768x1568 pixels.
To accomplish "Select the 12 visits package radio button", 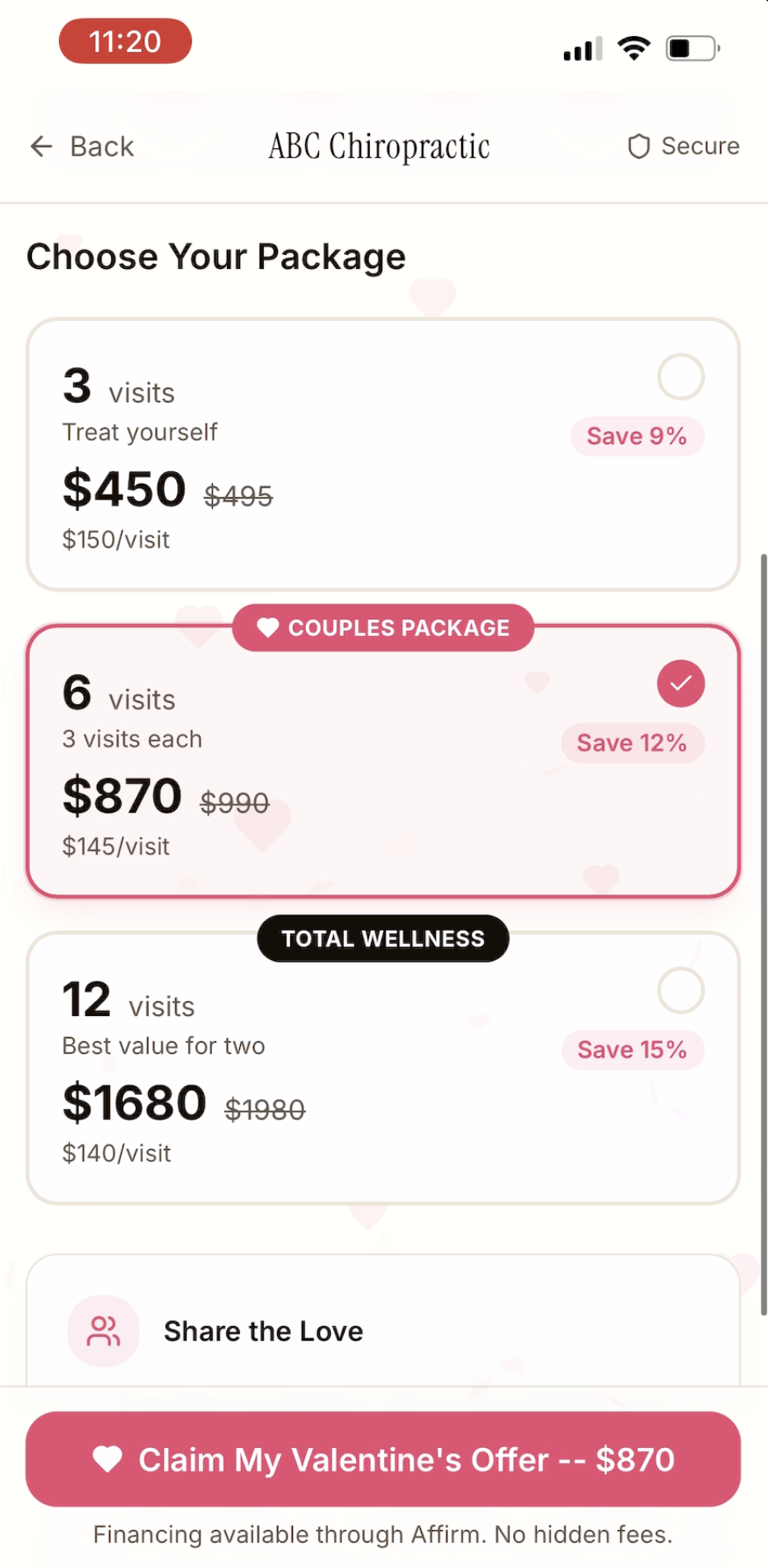I will click(x=680, y=990).
